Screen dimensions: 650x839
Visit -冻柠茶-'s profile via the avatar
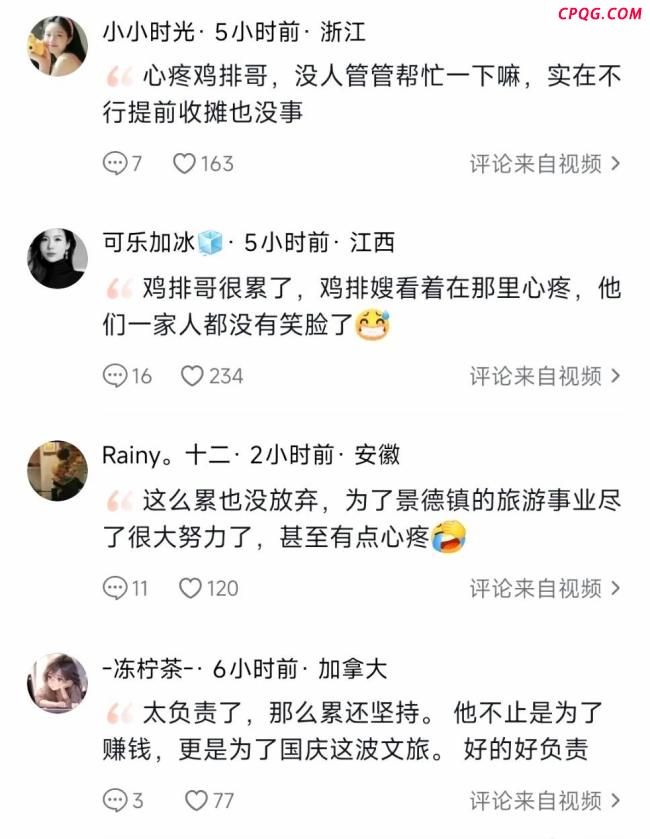click(x=57, y=683)
